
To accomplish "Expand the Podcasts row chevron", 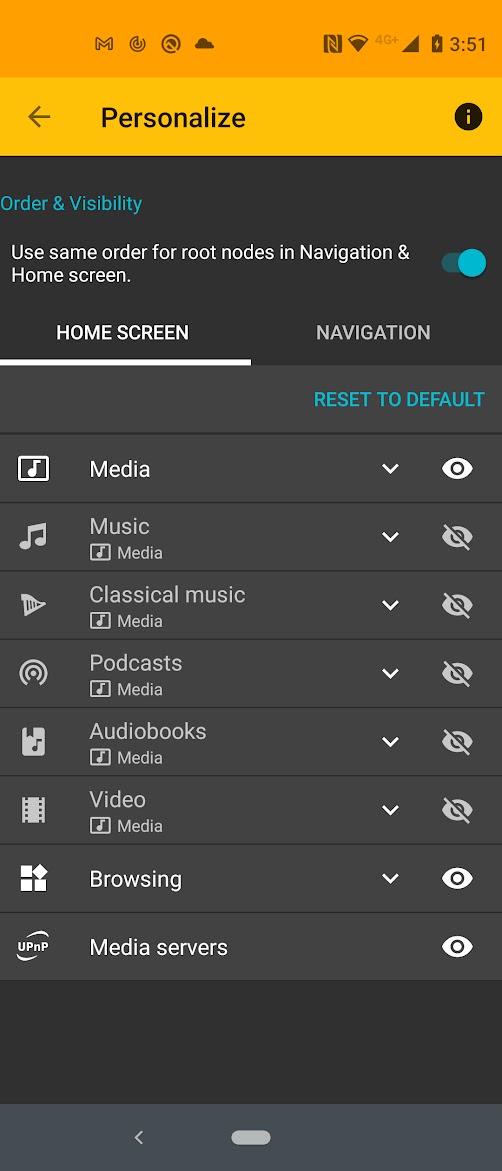I will click(390, 674).
